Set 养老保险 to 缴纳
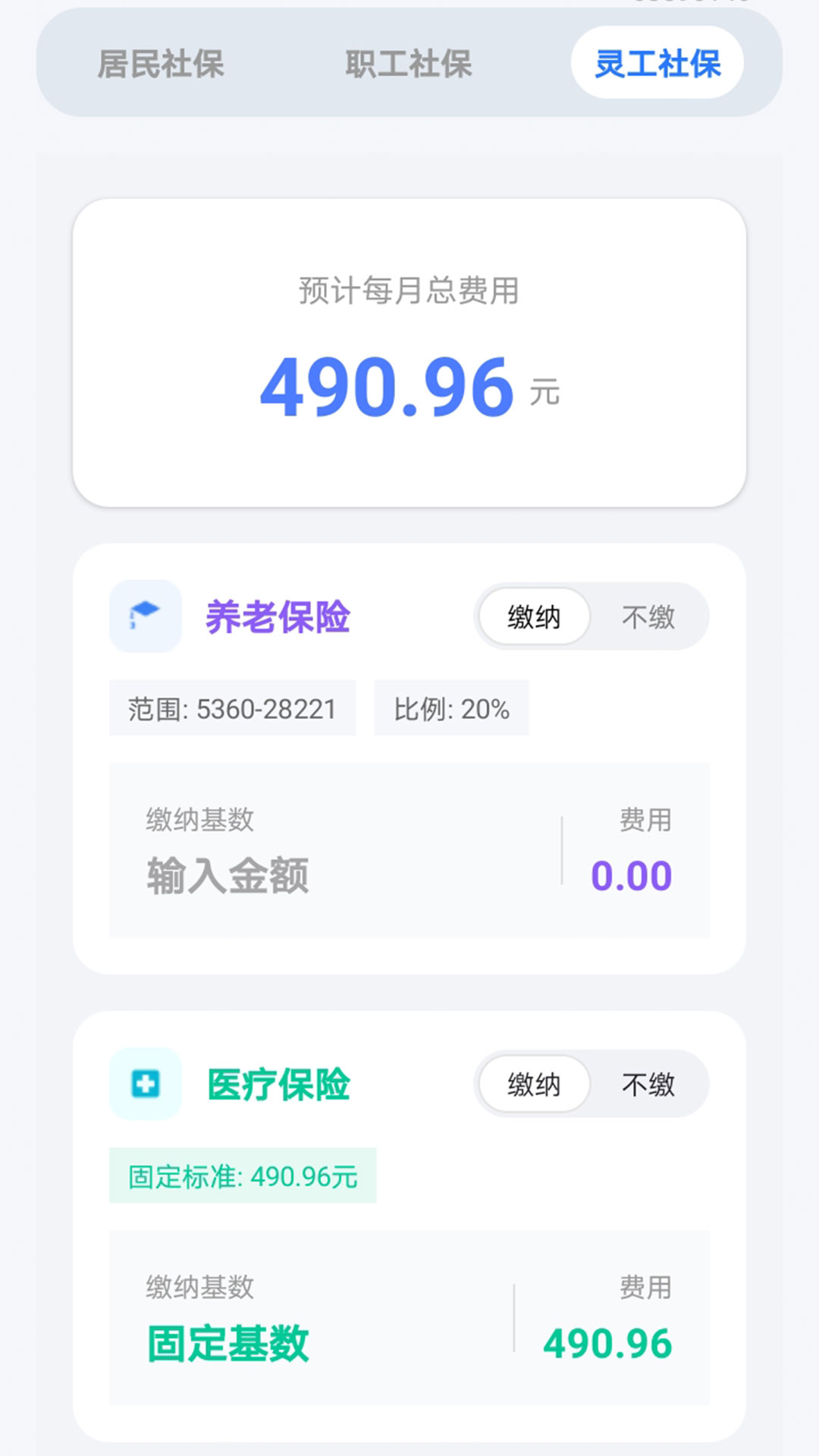The height and width of the screenshot is (1456, 819). 533,617
